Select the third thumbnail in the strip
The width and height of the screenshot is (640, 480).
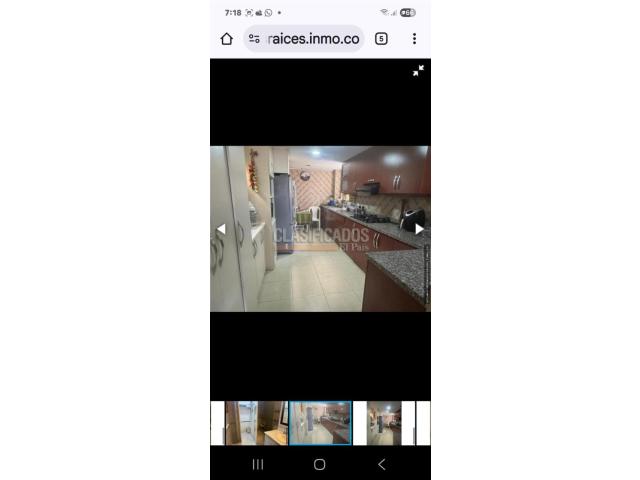point(384,423)
